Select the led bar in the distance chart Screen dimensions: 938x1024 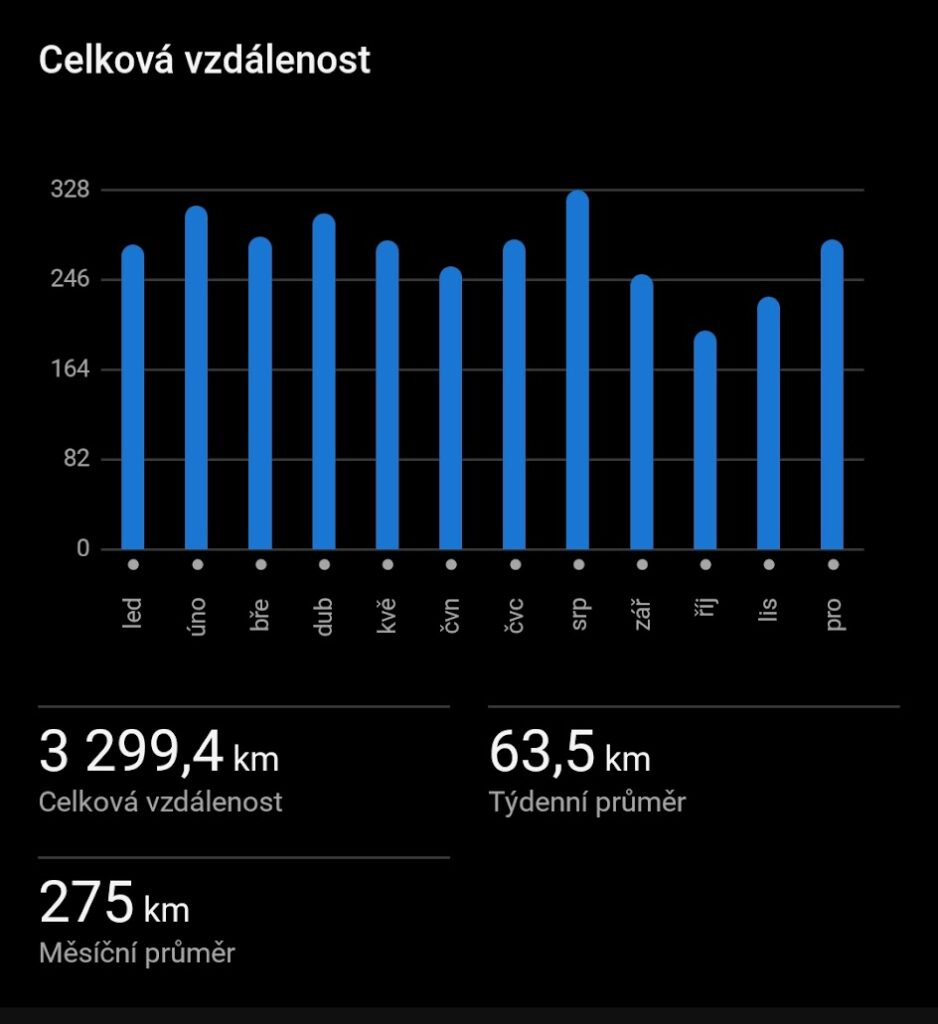(133, 400)
